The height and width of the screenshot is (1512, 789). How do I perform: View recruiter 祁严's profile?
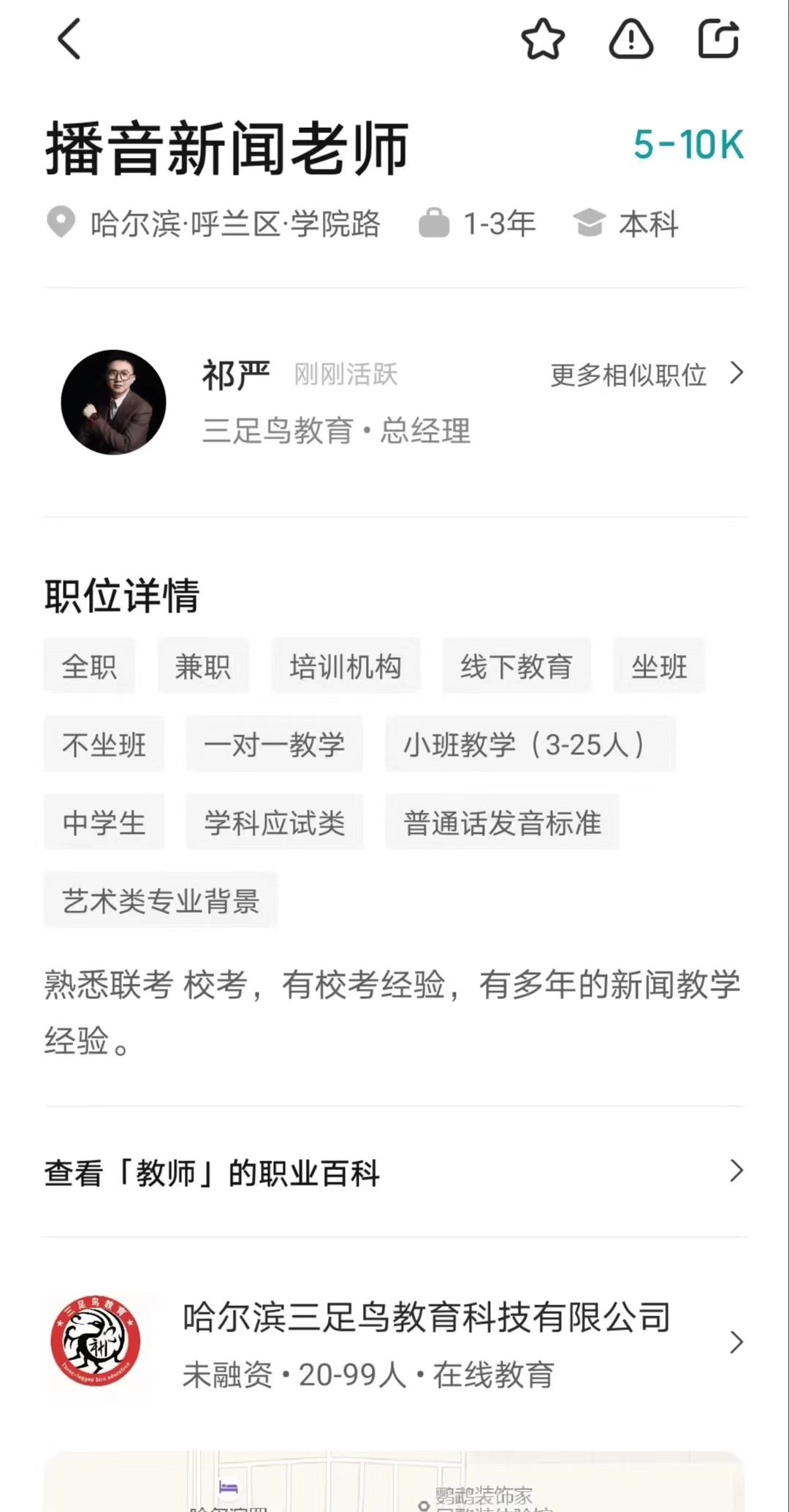[x=114, y=403]
